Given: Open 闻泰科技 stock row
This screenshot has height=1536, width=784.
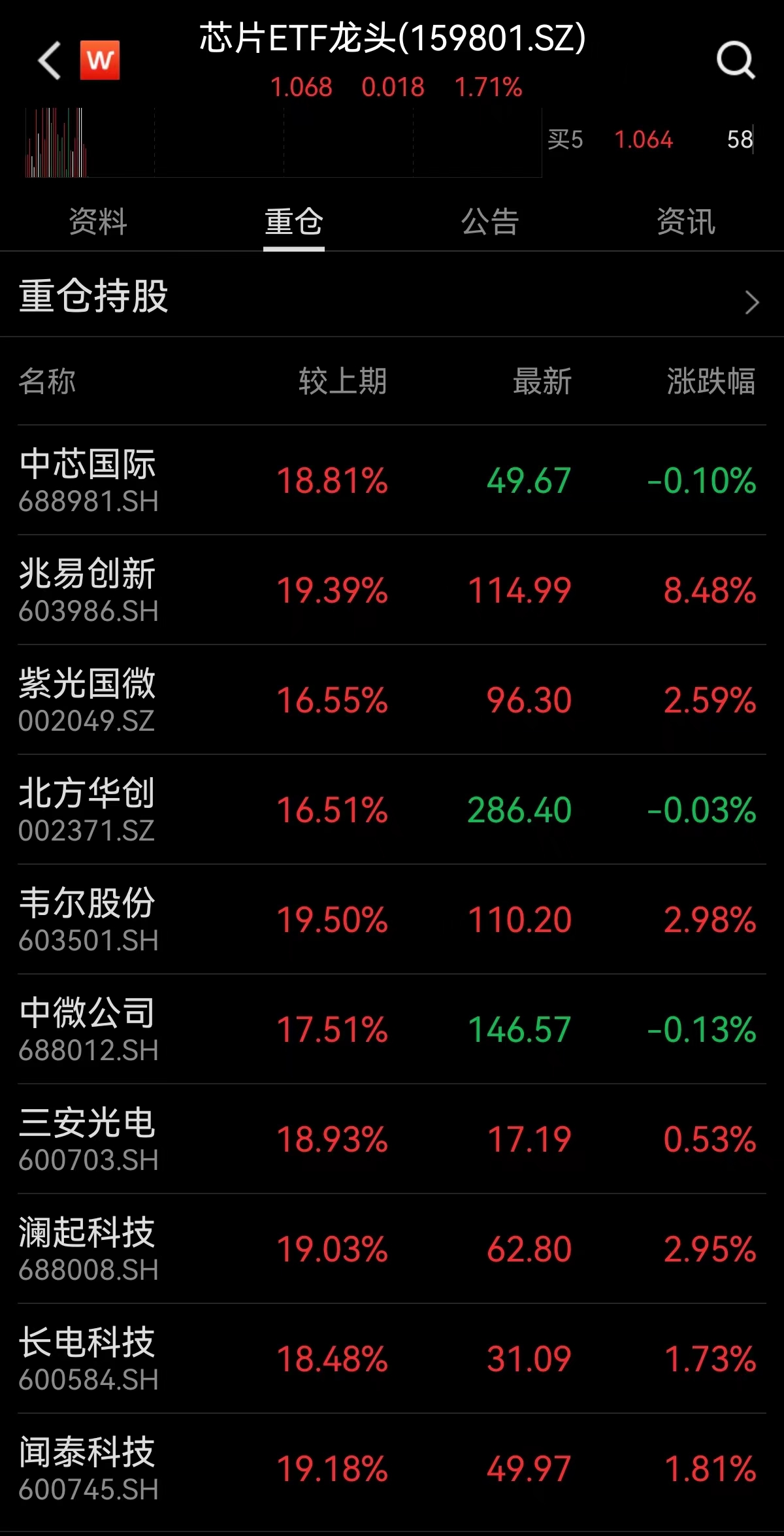Looking at the screenshot, I should [x=88, y=1468].
